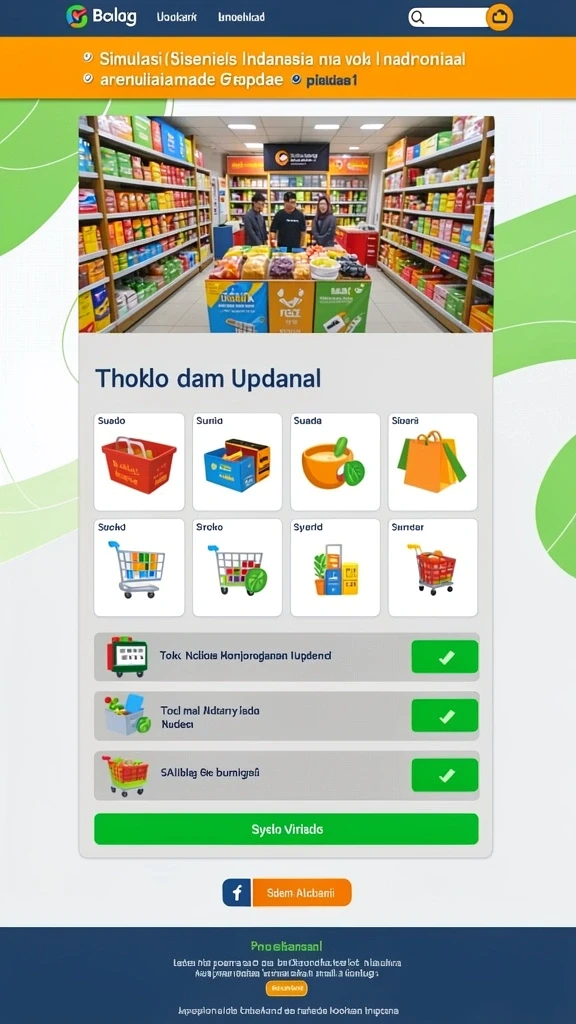The image size is (576, 1024).
Task: Tap the green Syelo Viriads button
Action: point(286,829)
